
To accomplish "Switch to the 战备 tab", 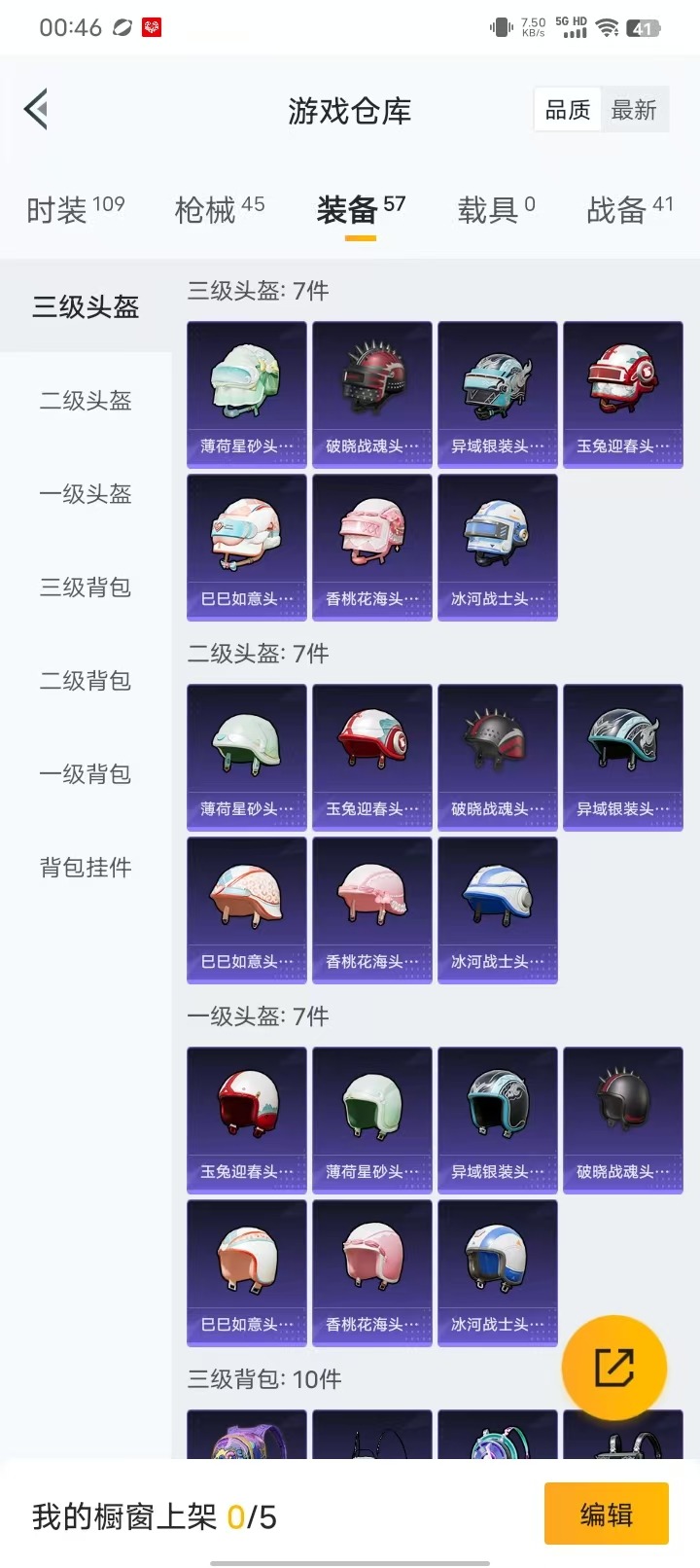I will (629, 209).
